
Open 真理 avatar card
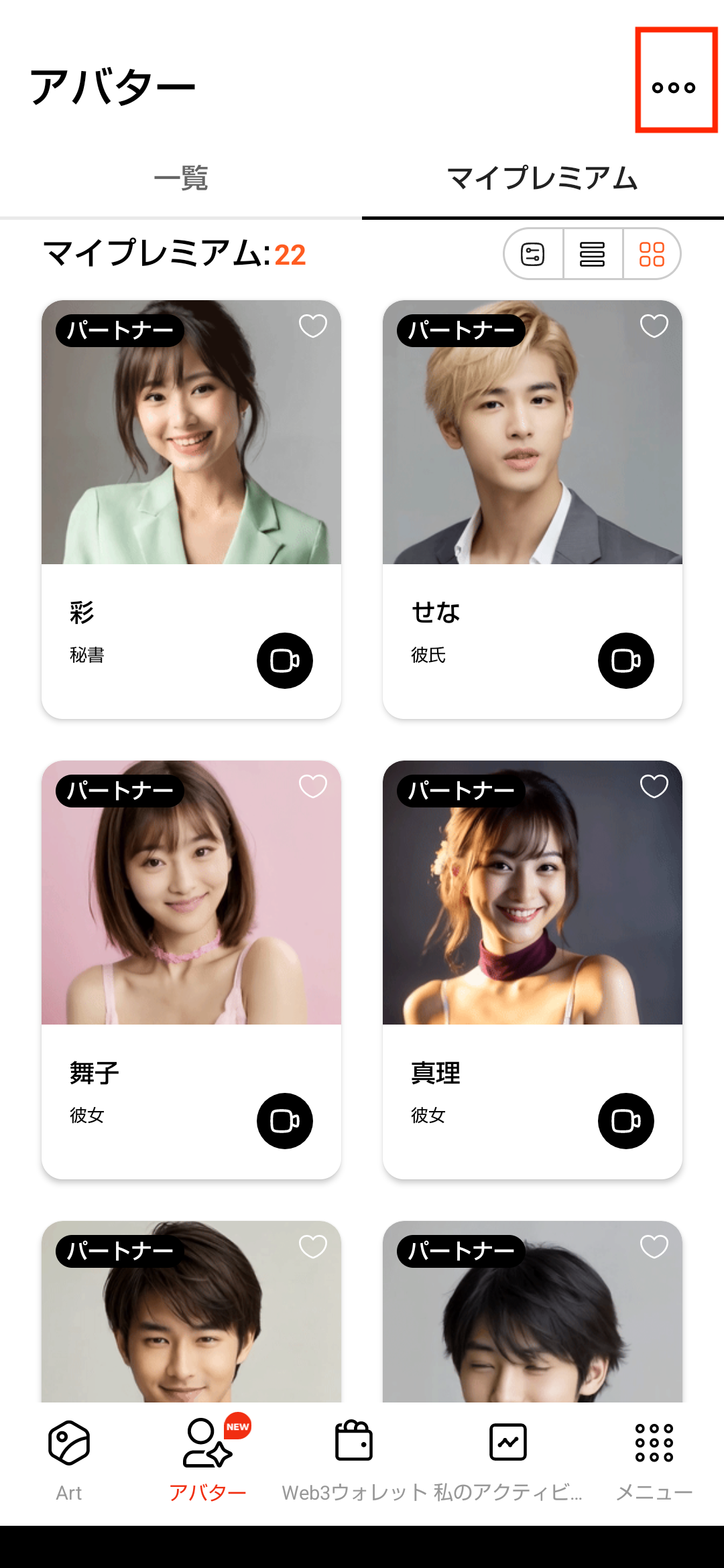click(x=532, y=938)
